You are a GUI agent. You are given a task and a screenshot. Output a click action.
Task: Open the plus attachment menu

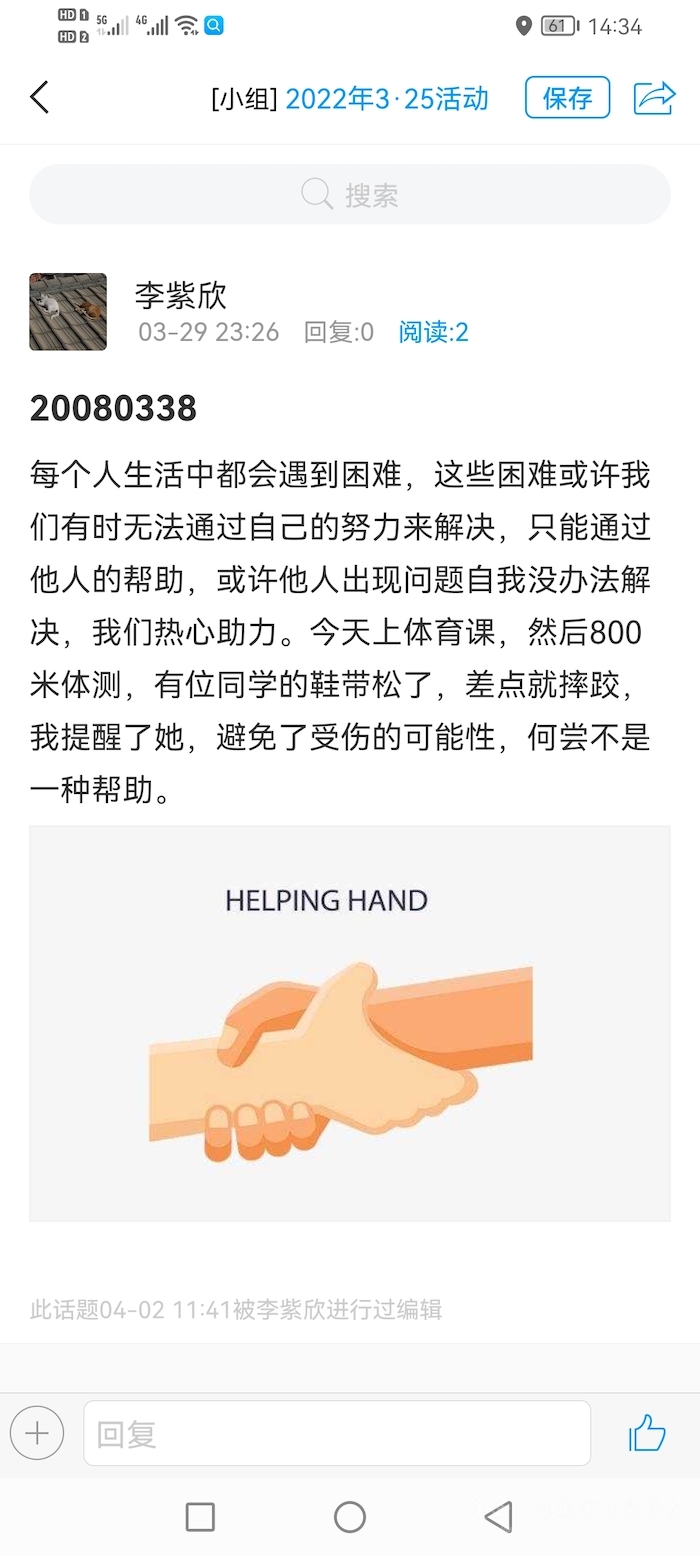[37, 1433]
